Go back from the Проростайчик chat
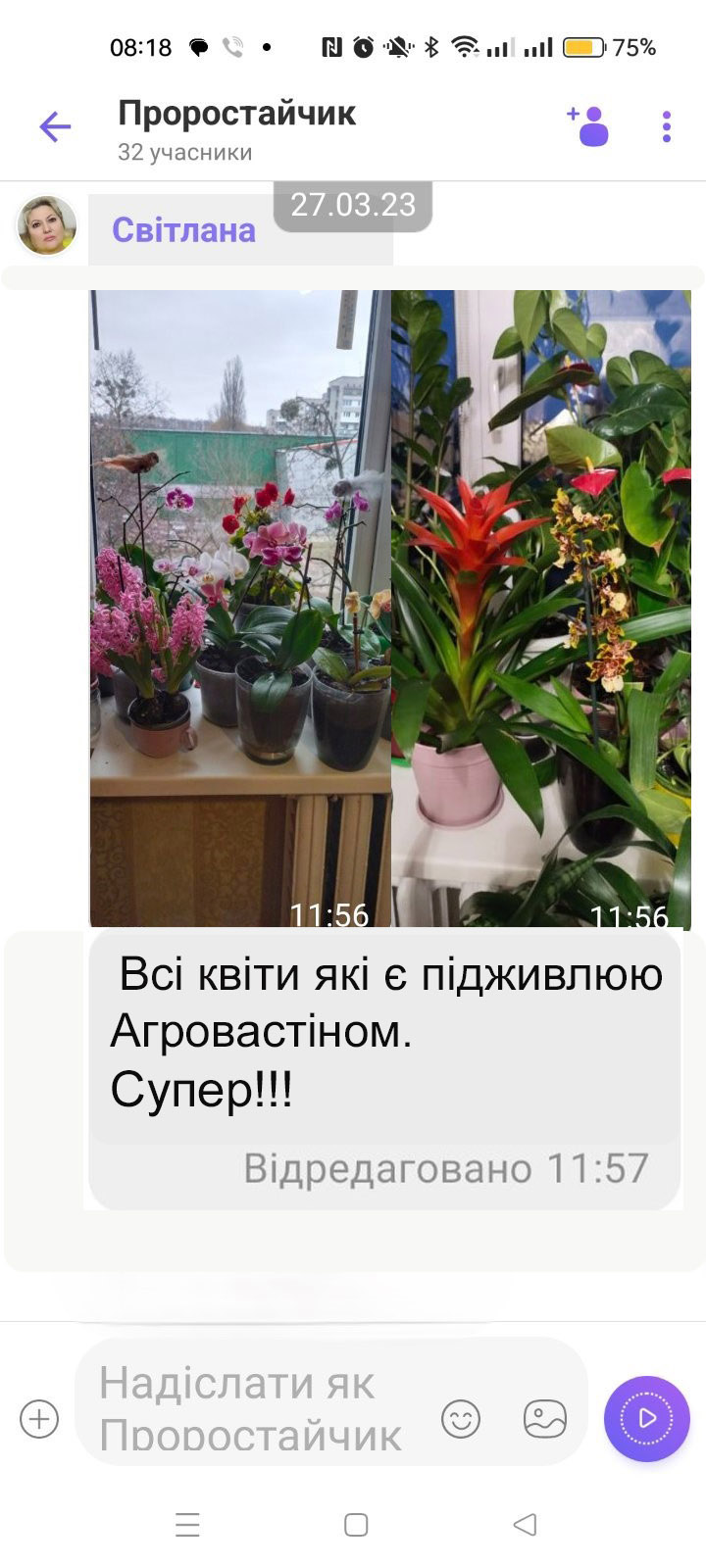Image resolution: width=706 pixels, height=1568 pixels. point(55,126)
